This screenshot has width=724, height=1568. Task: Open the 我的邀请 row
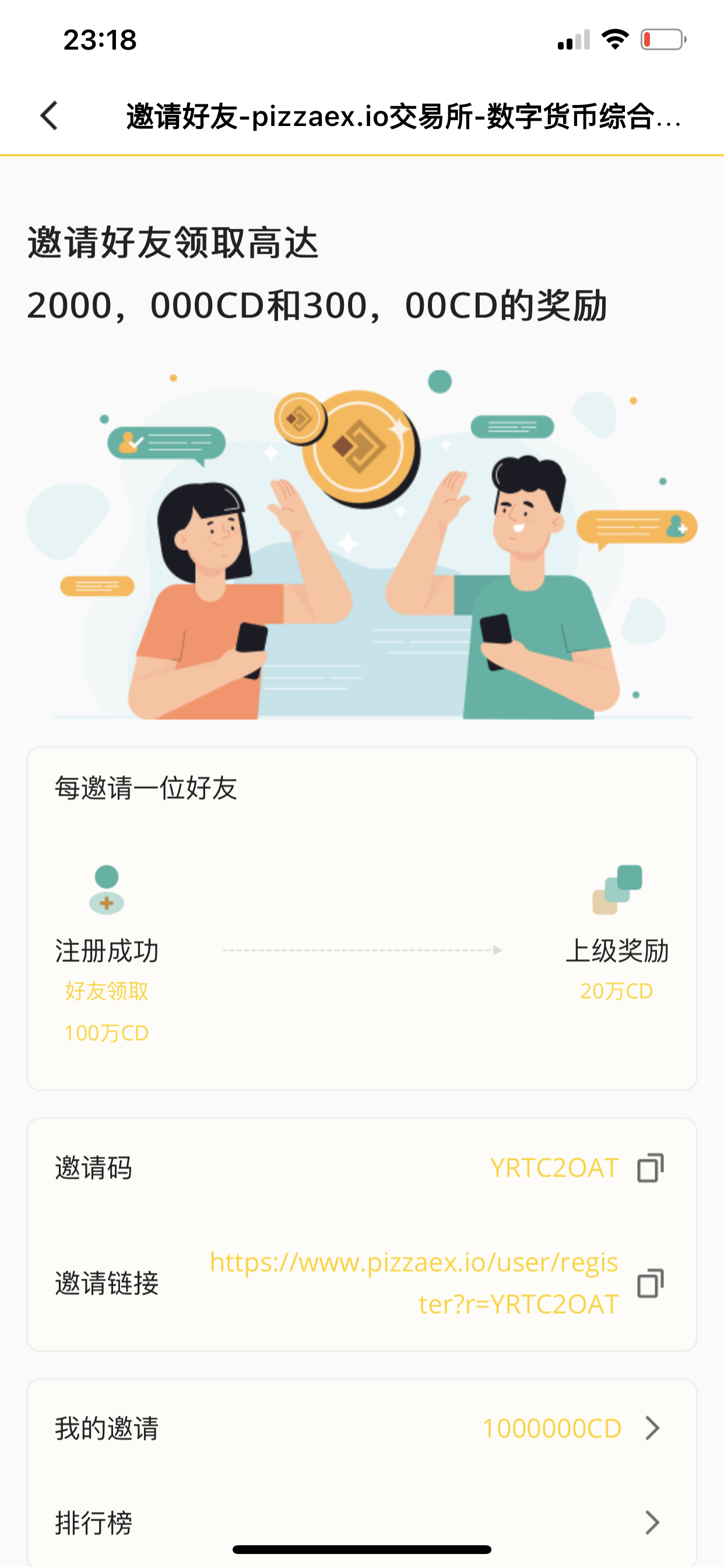click(x=361, y=1428)
